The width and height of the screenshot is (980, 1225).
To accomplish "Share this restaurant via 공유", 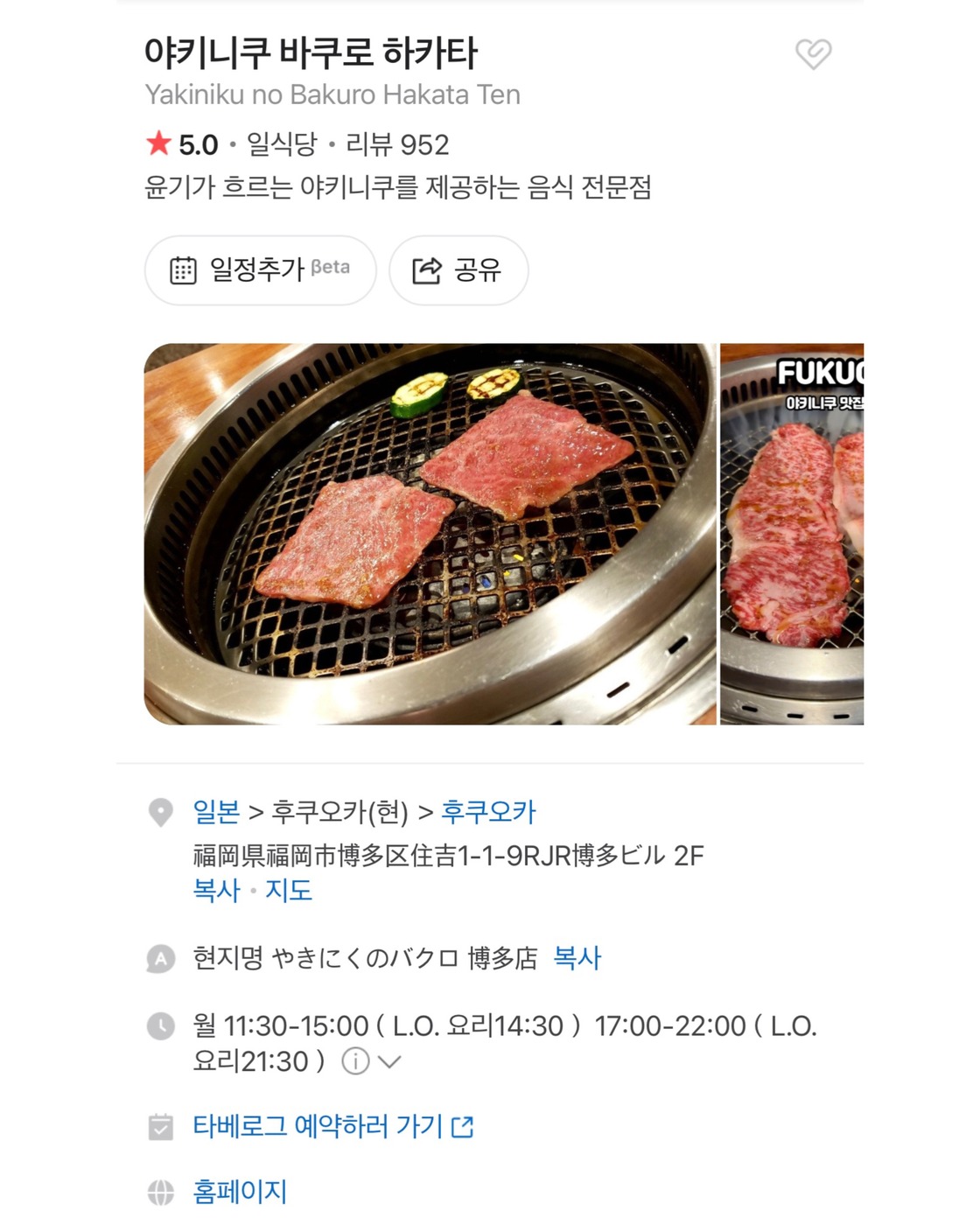I will [458, 270].
